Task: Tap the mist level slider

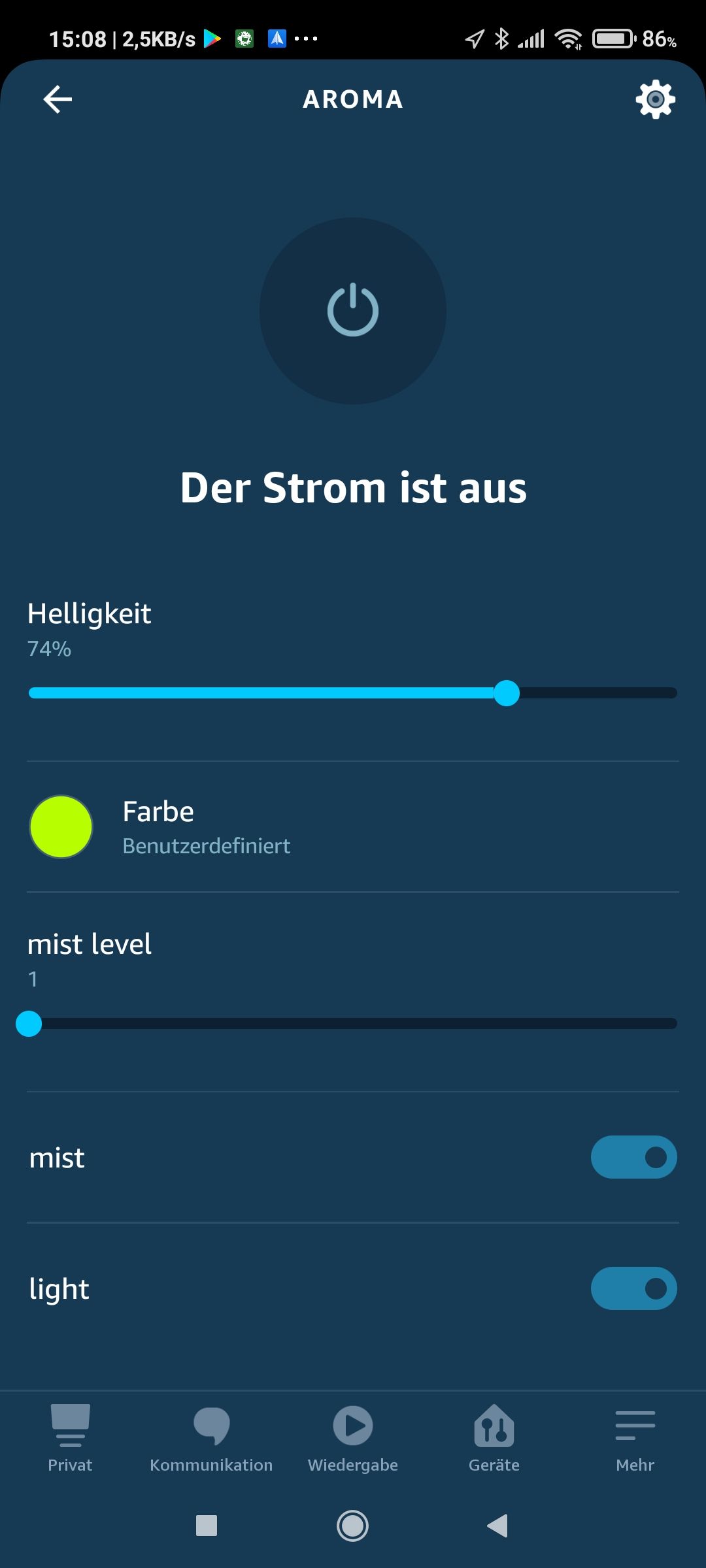Action: click(353, 1024)
